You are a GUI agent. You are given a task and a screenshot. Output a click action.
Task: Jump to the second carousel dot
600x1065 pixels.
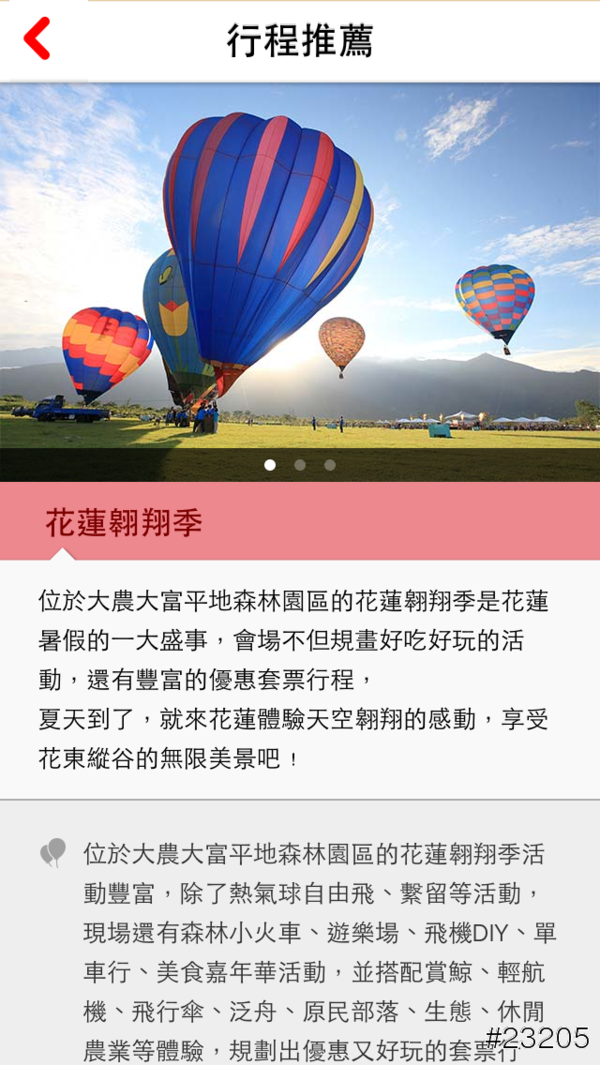click(300, 465)
